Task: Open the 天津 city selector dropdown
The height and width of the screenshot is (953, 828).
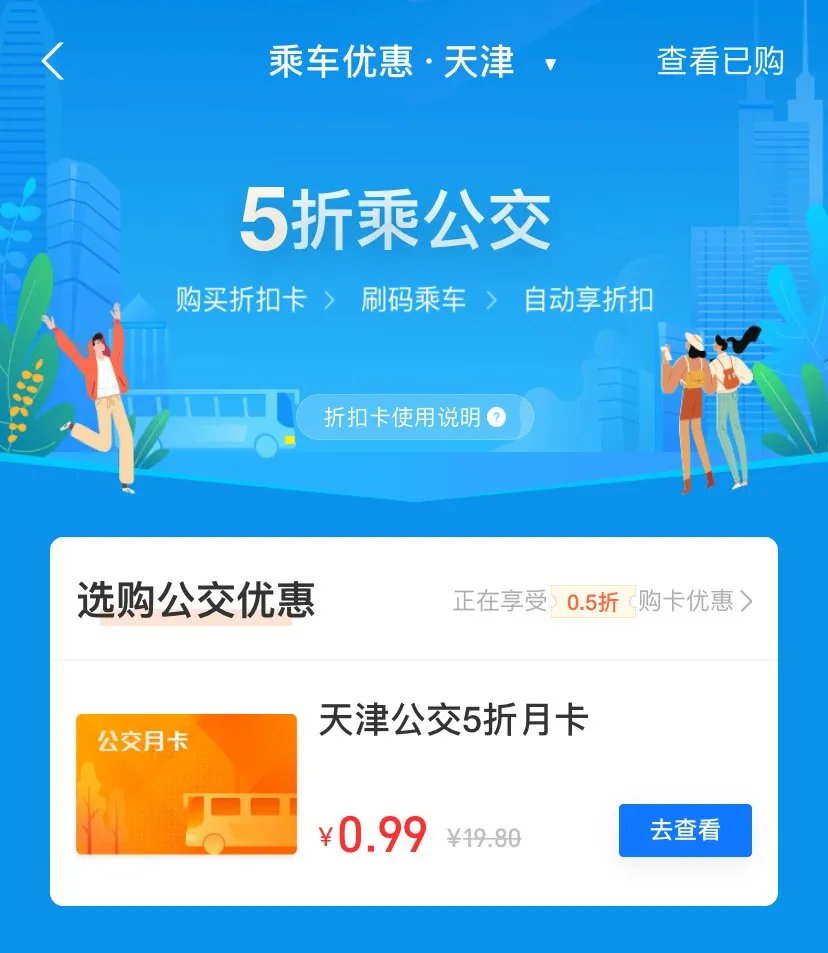Action: [x=548, y=65]
